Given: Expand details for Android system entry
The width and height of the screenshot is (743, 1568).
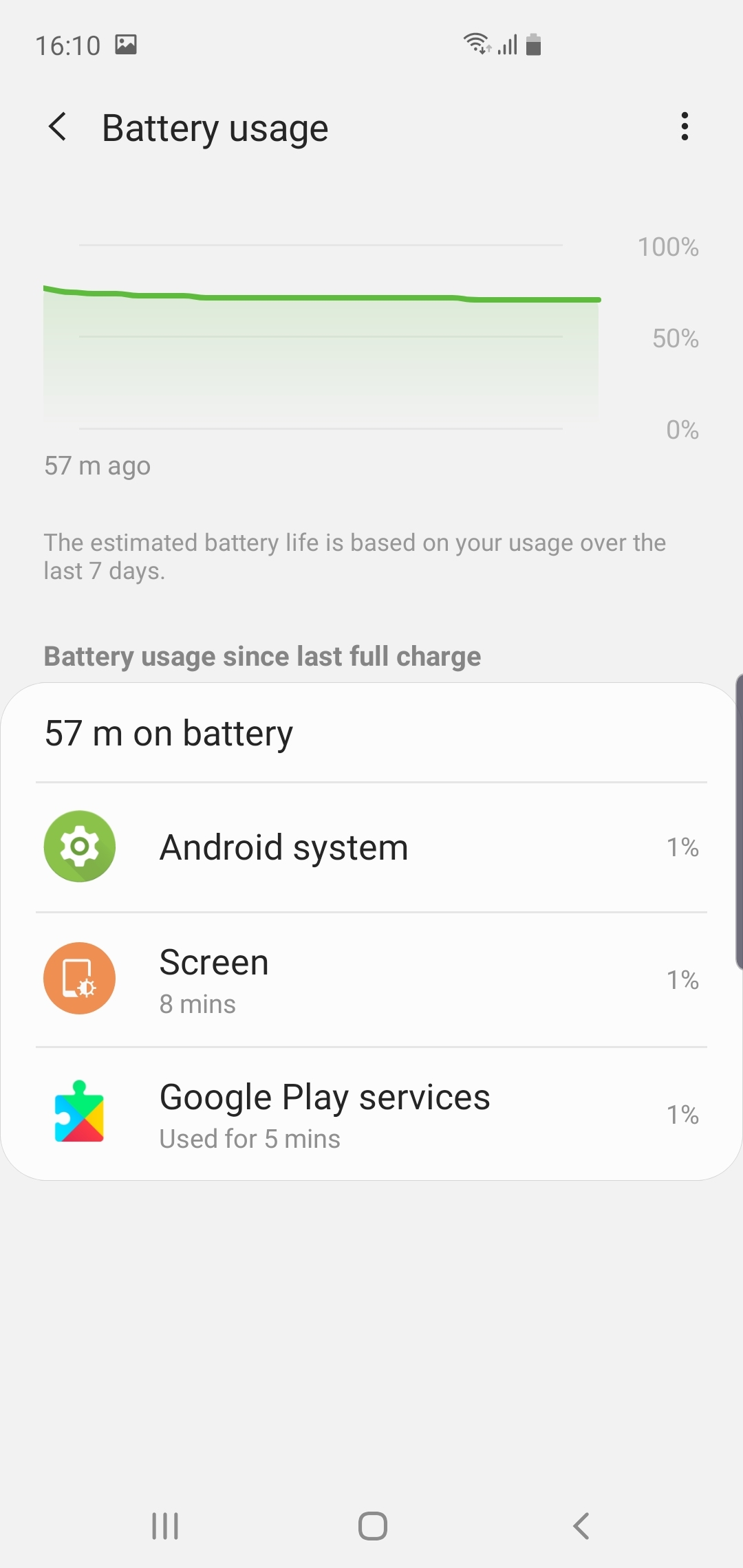Looking at the screenshot, I should pos(371,847).
